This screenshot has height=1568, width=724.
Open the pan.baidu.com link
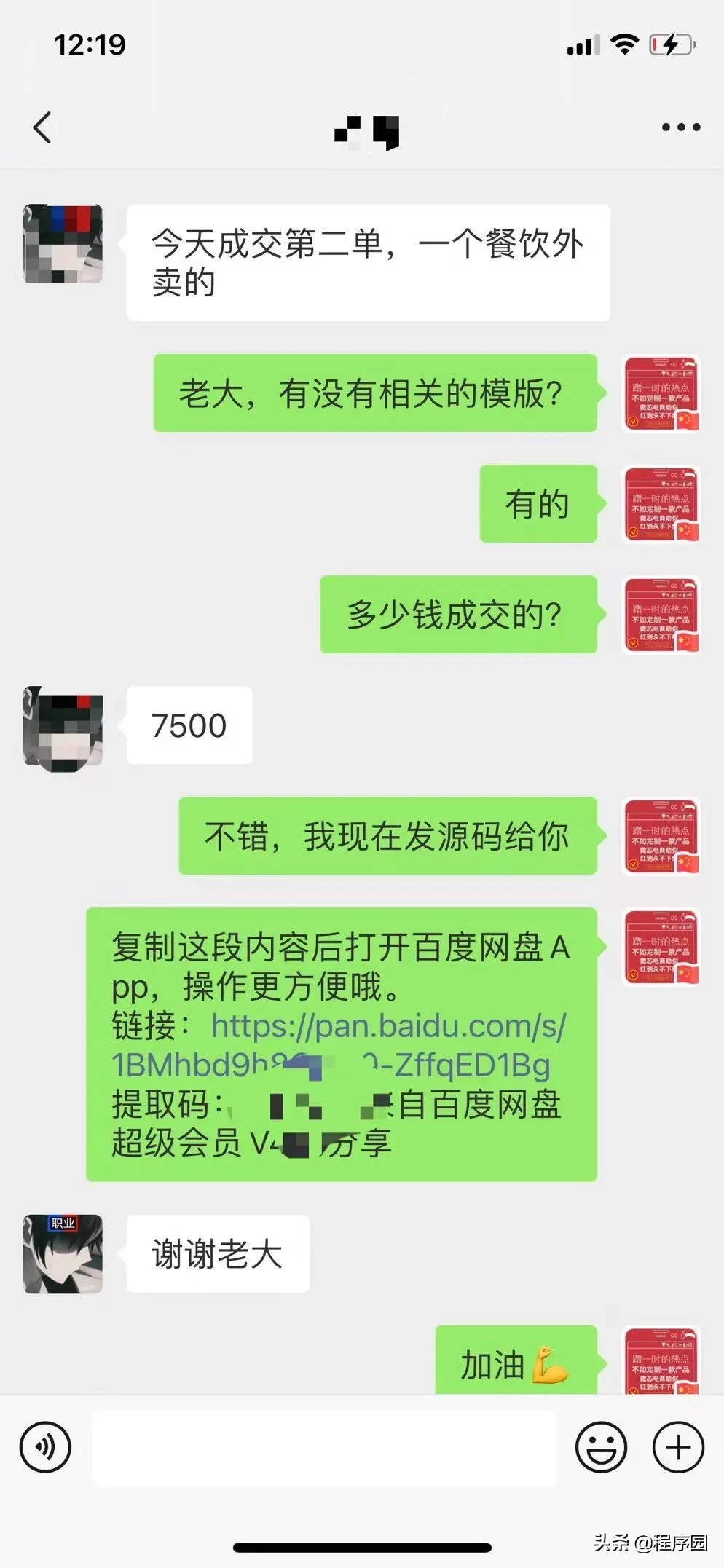click(x=388, y=1027)
